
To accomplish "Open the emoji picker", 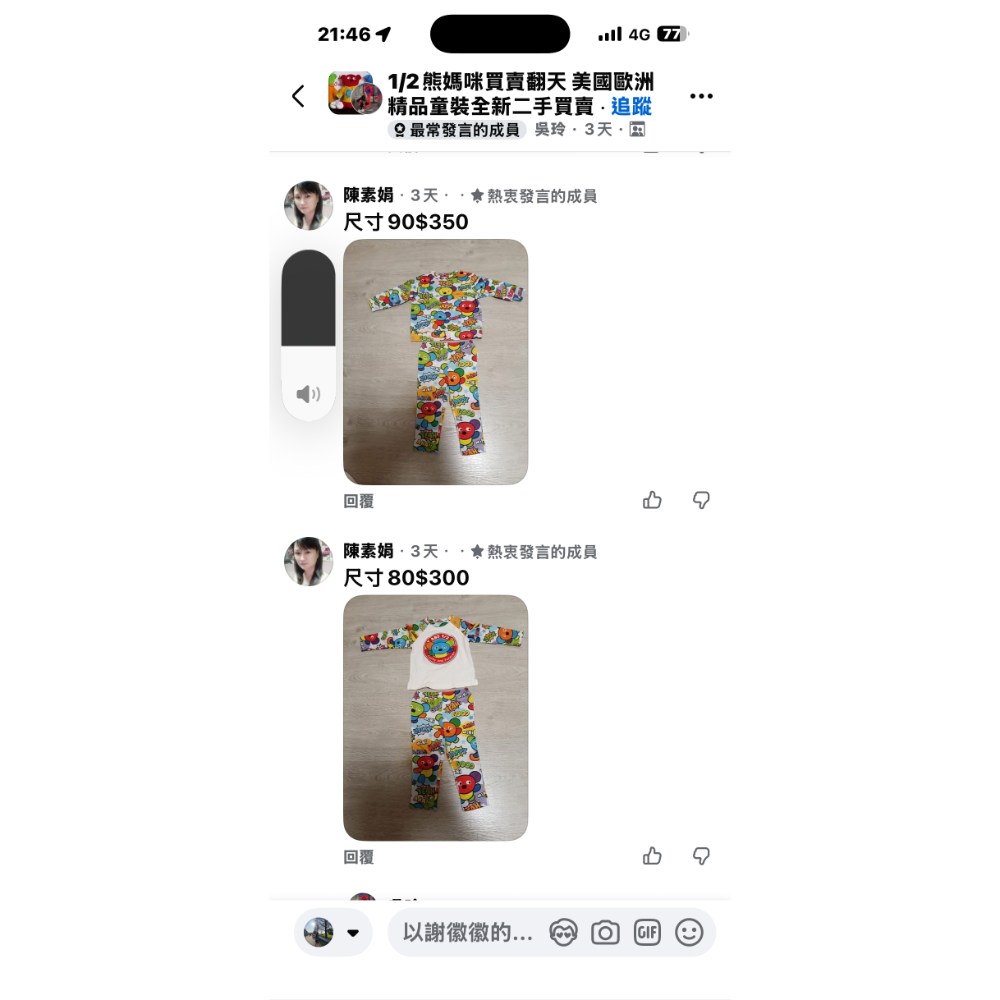I will pos(689,933).
